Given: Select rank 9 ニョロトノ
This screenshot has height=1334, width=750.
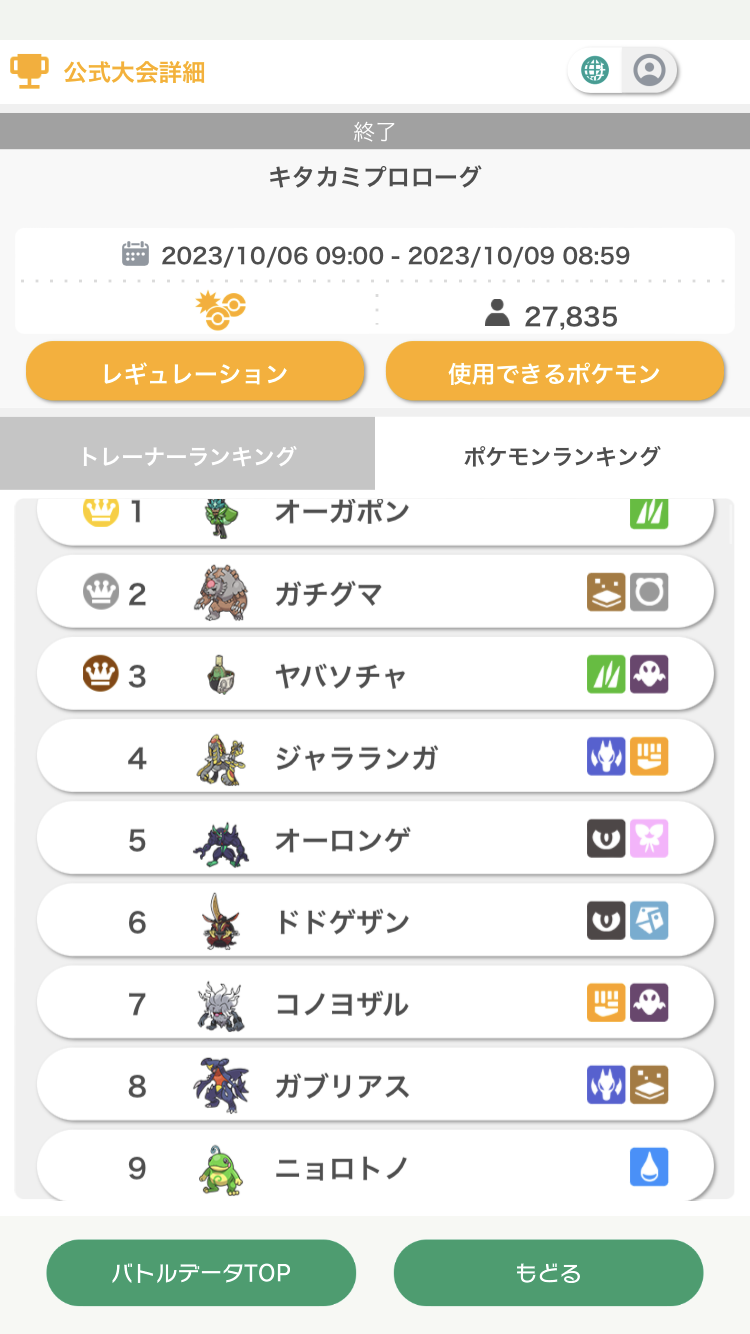Looking at the screenshot, I should [x=375, y=1166].
